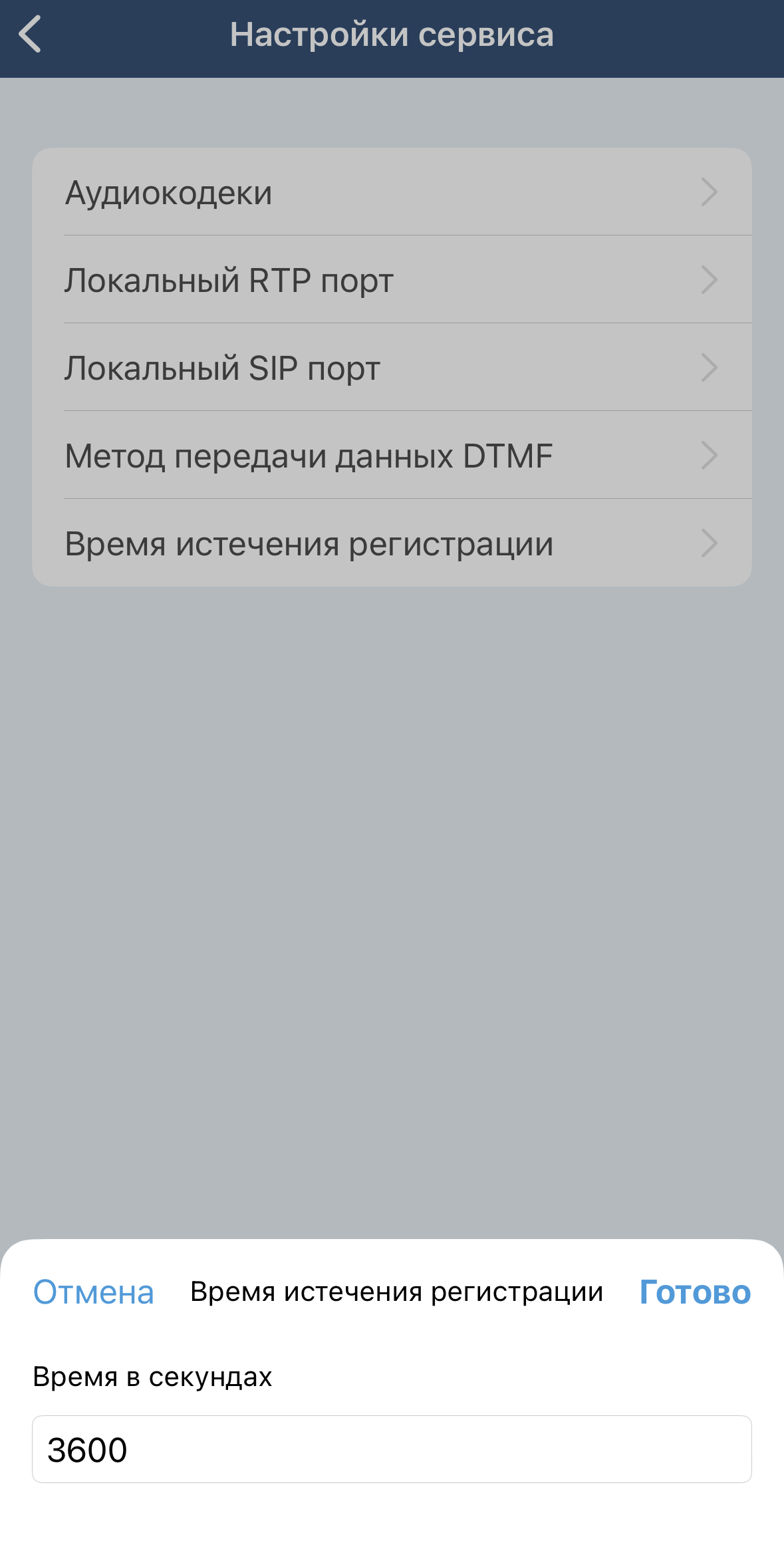Confirm with the Готово button
Viewport: 784px width, 1541px height.
(x=695, y=1292)
